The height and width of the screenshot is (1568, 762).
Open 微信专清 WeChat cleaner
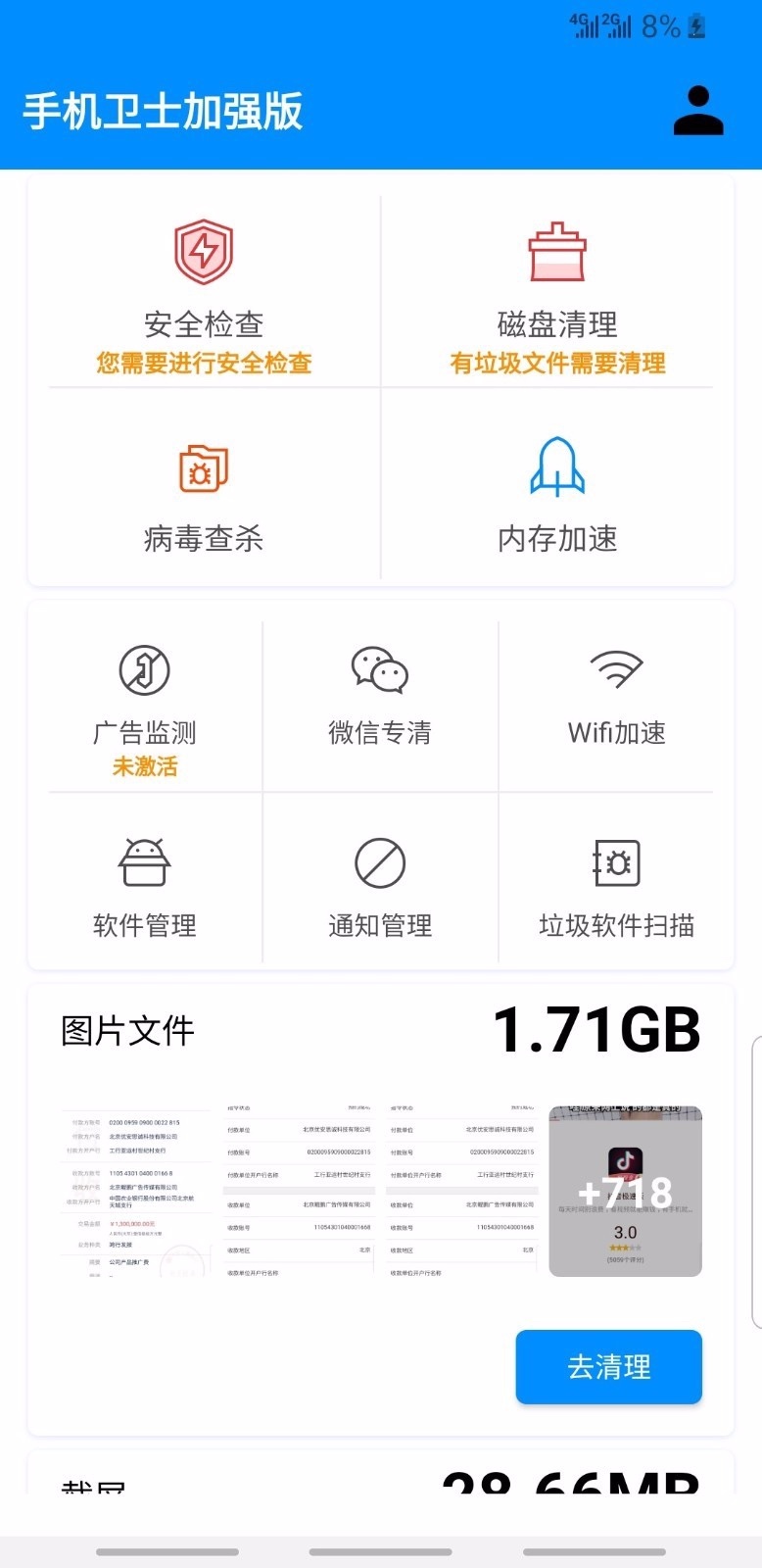pyautogui.click(x=380, y=696)
